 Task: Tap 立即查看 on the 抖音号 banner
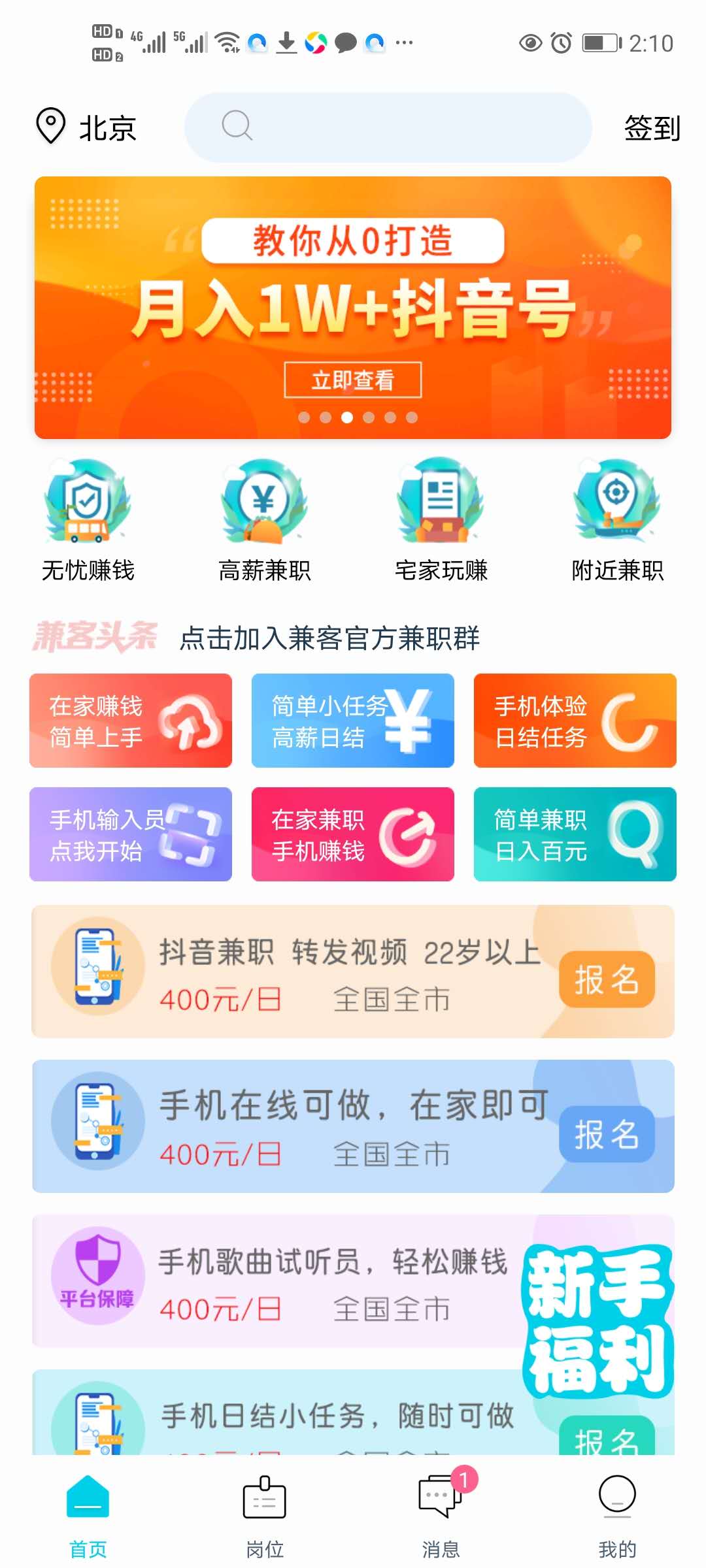[x=352, y=380]
